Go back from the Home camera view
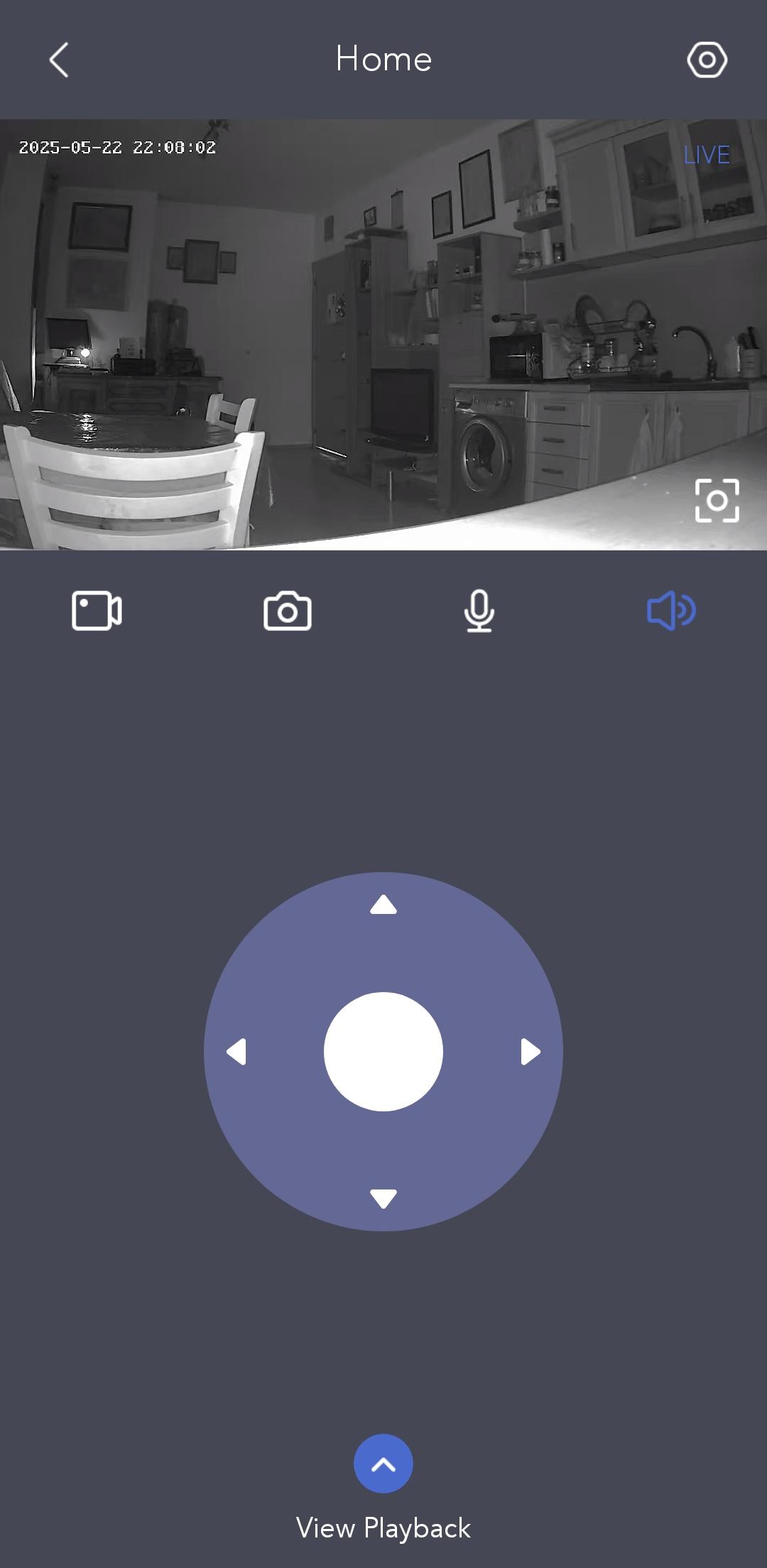Viewport: 767px width, 1568px height. (59, 60)
